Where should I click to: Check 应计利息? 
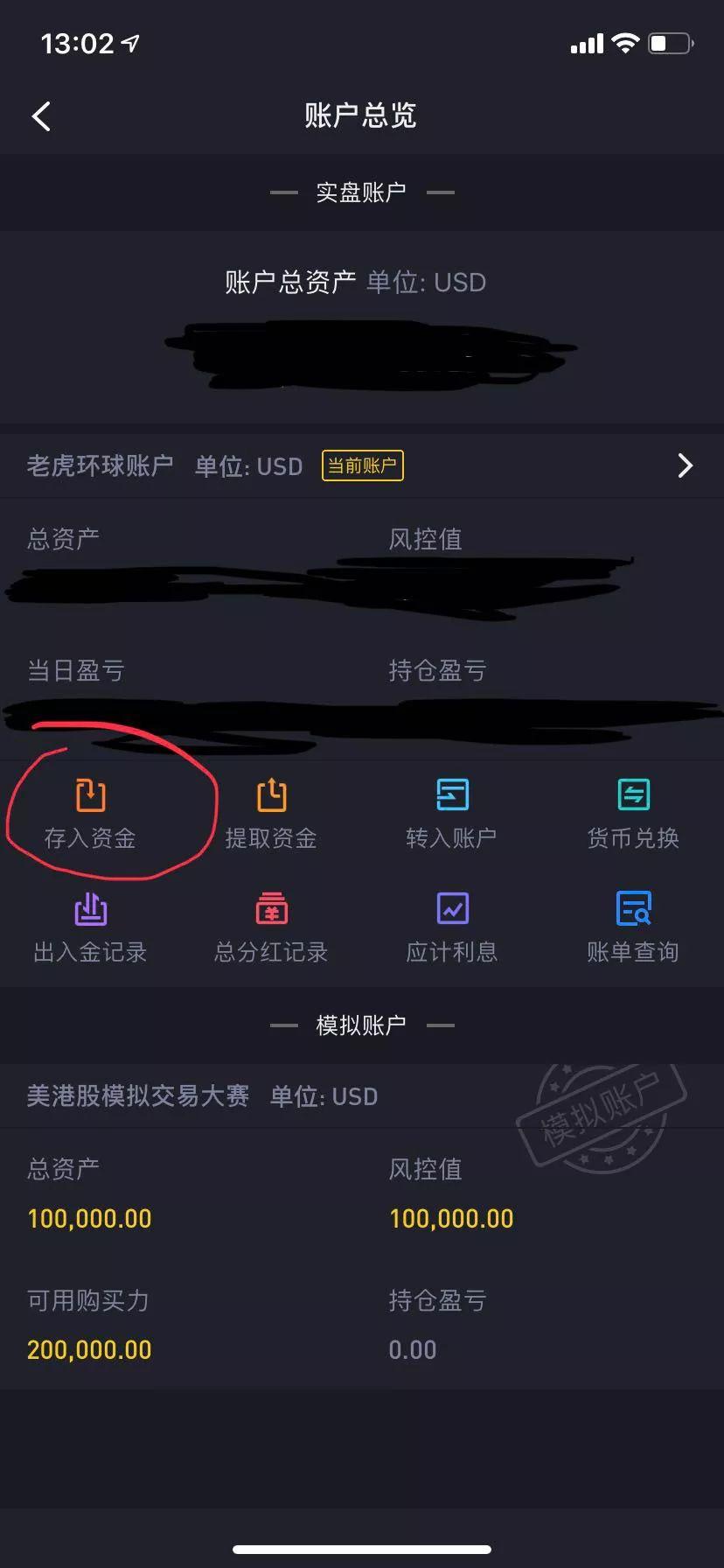pos(451,927)
